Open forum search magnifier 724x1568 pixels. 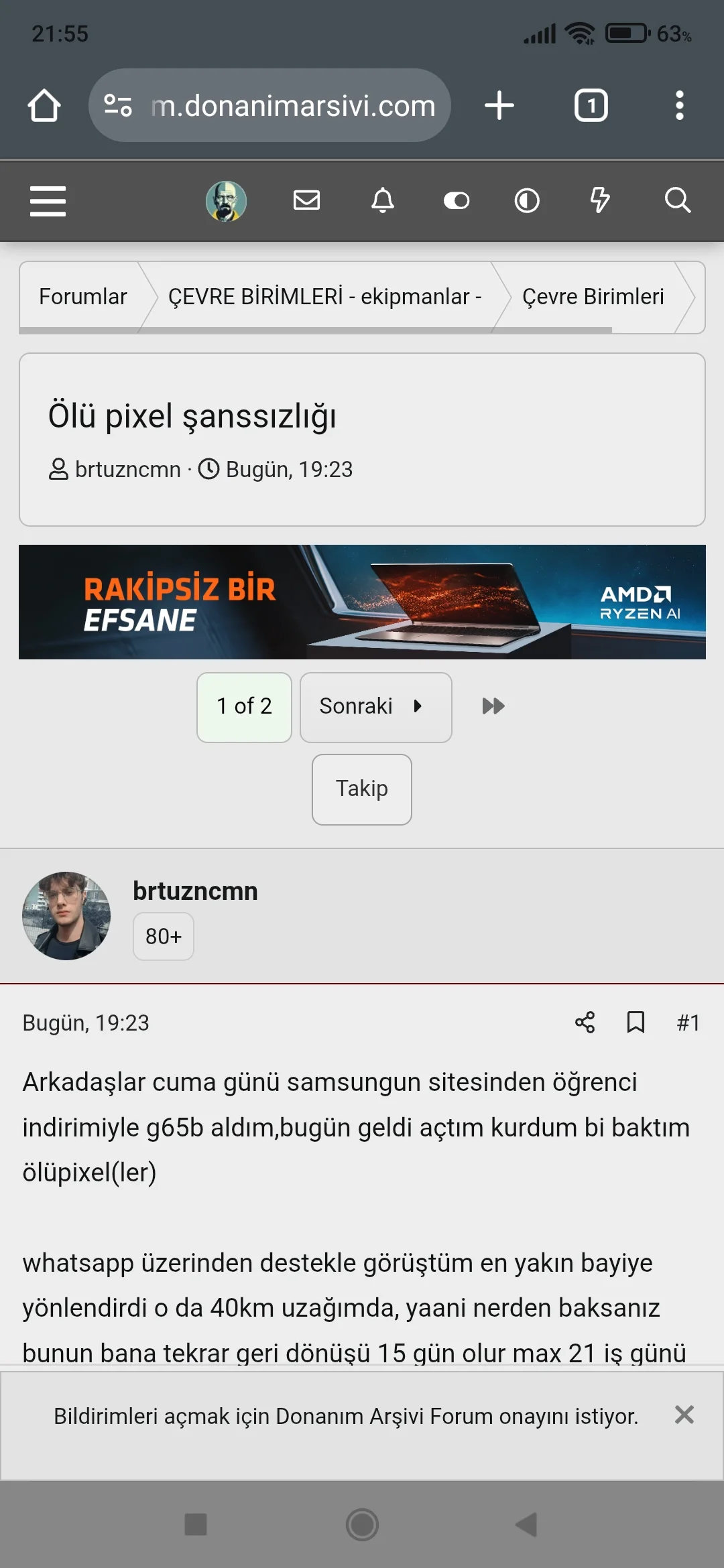[x=677, y=200]
